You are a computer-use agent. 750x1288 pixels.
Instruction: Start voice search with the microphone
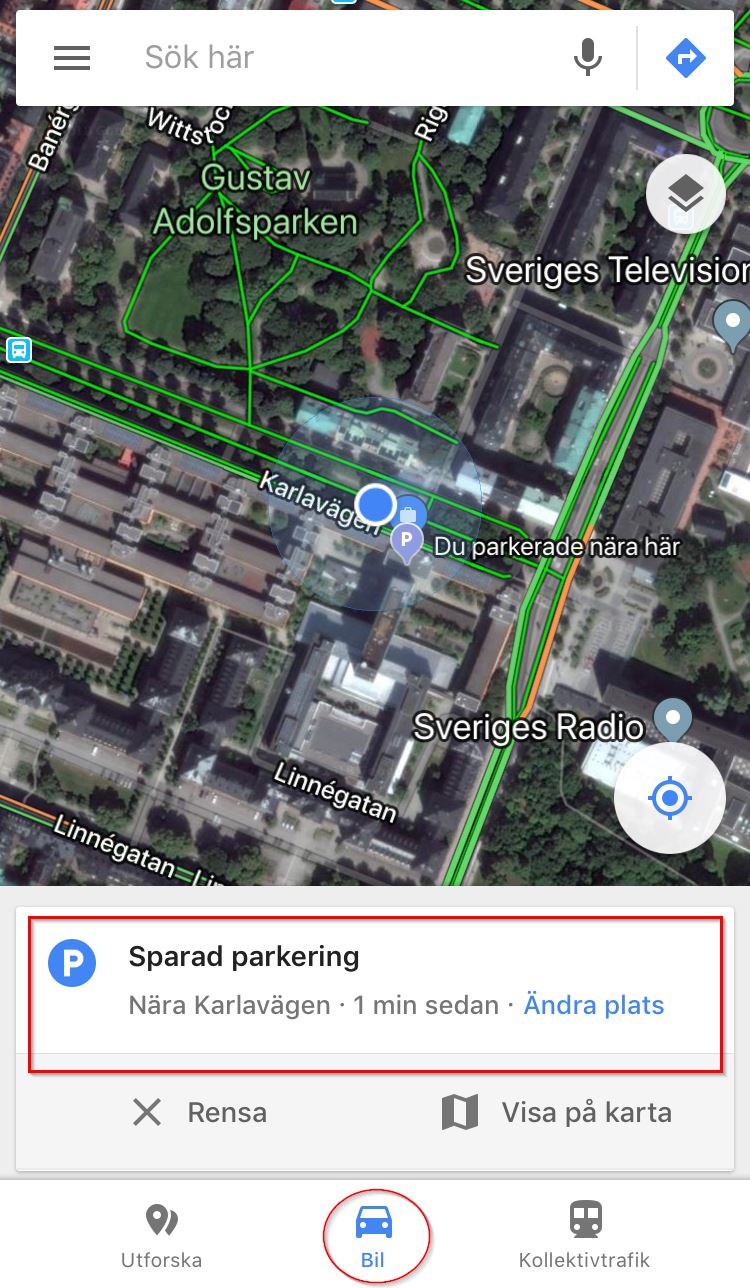tap(588, 58)
